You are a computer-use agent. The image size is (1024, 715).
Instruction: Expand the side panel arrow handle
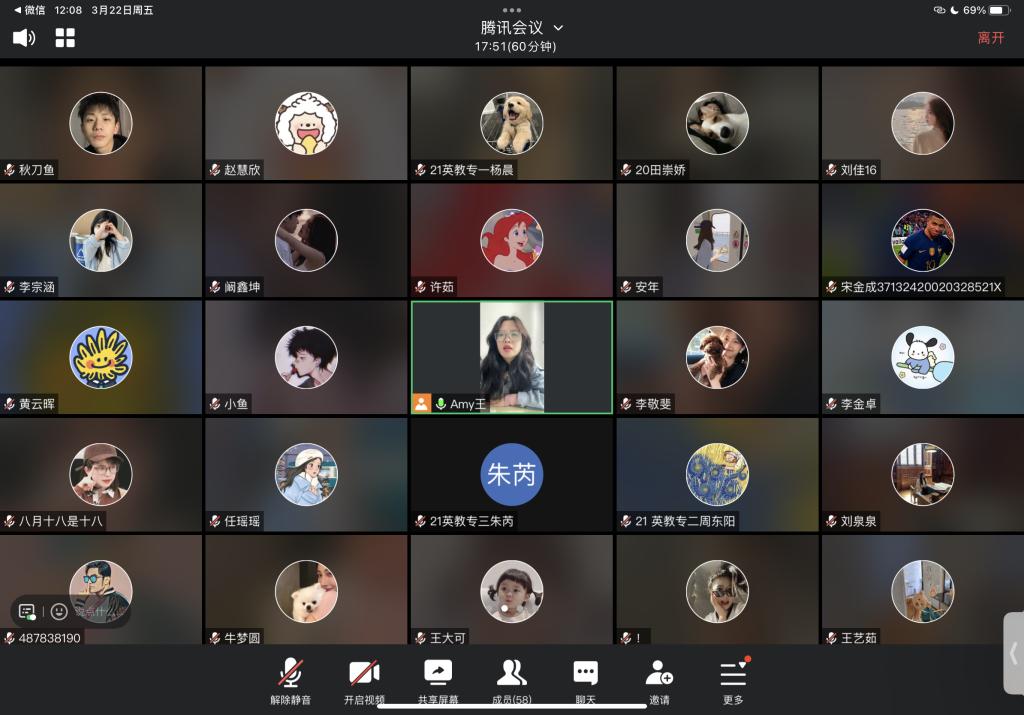pyautogui.click(x=1013, y=652)
